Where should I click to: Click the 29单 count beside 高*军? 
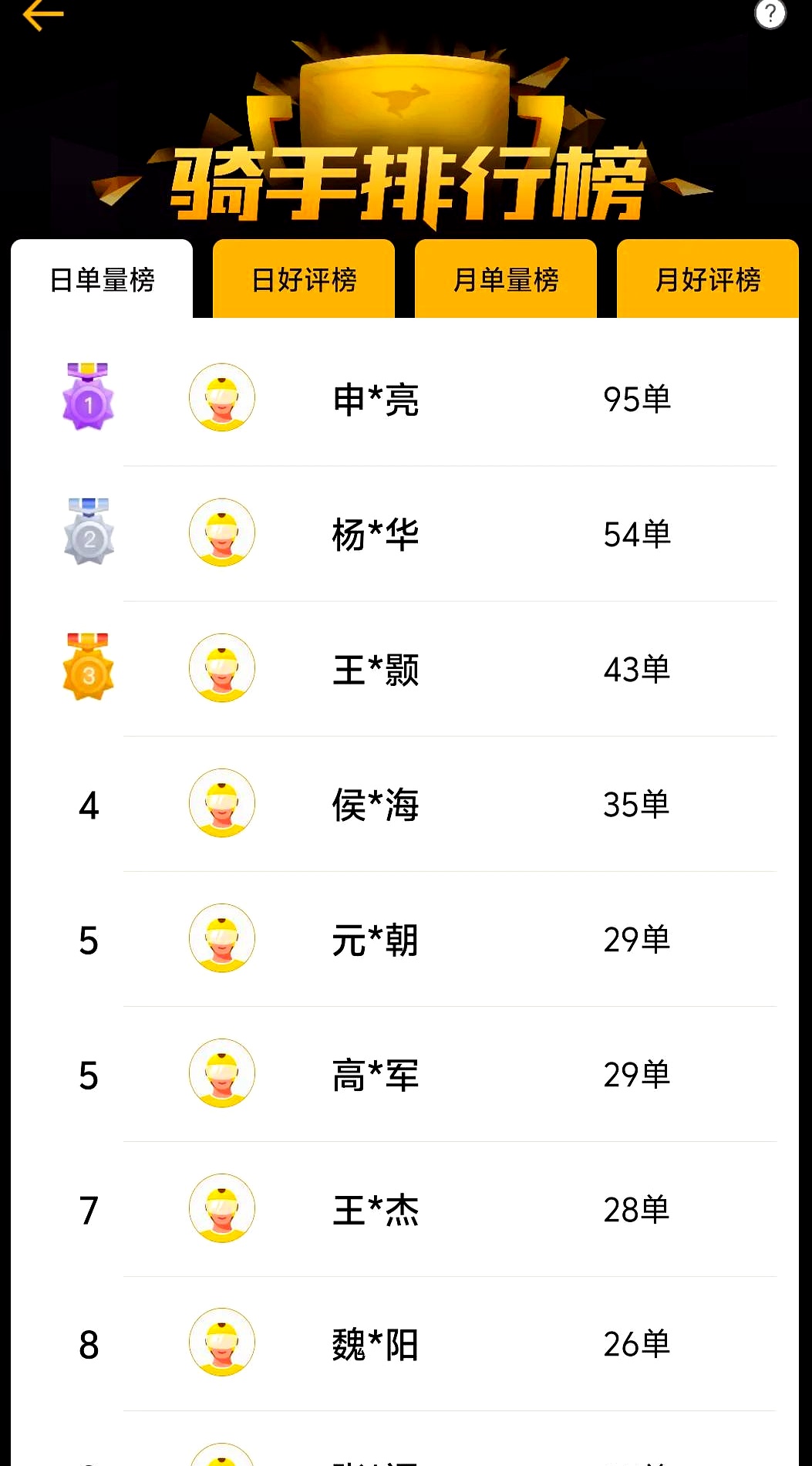click(635, 1074)
